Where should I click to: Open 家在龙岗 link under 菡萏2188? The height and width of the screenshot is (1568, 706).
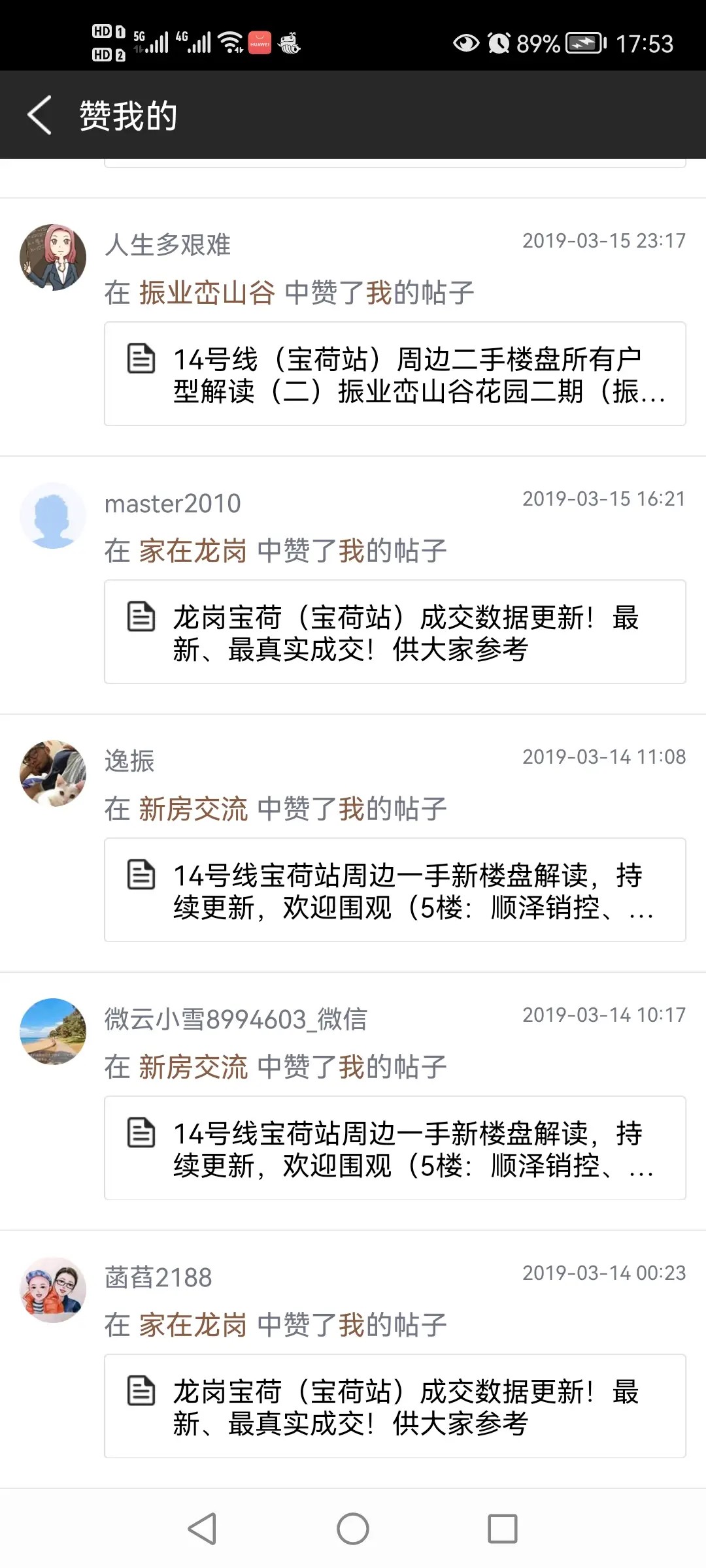[193, 1325]
